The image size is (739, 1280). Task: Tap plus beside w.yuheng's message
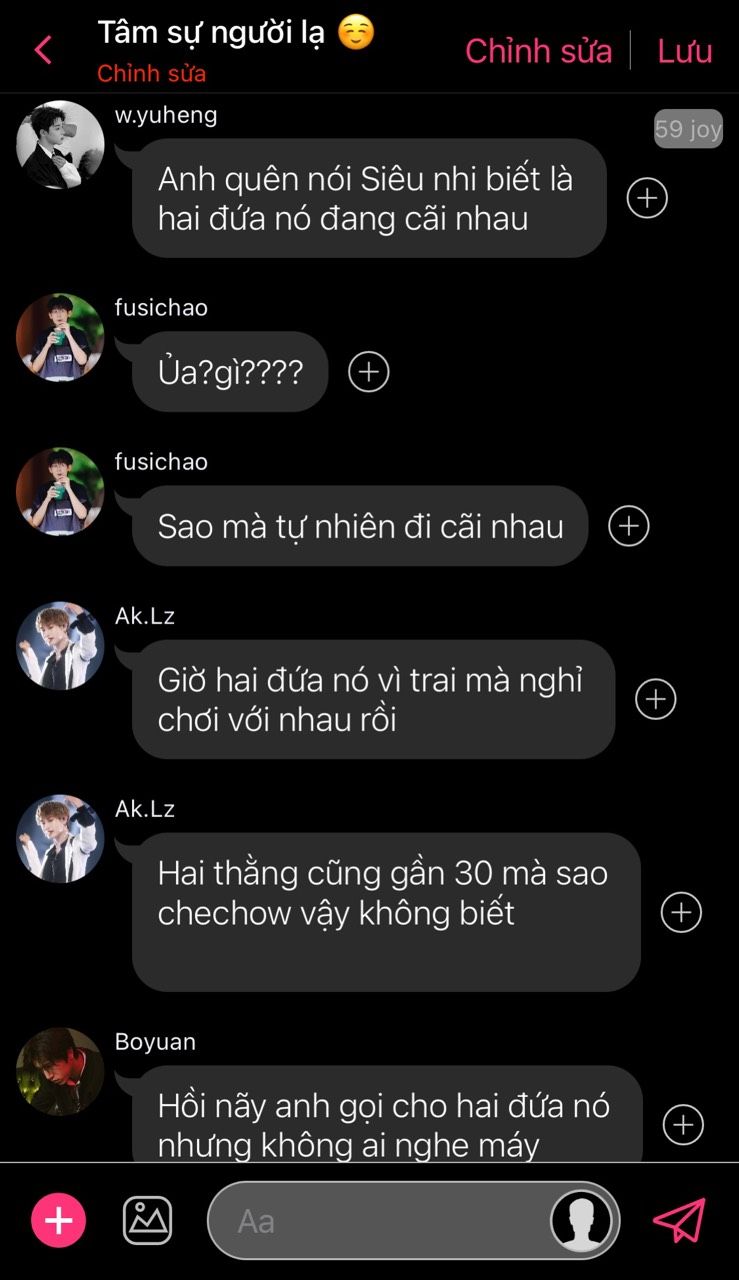[647, 198]
